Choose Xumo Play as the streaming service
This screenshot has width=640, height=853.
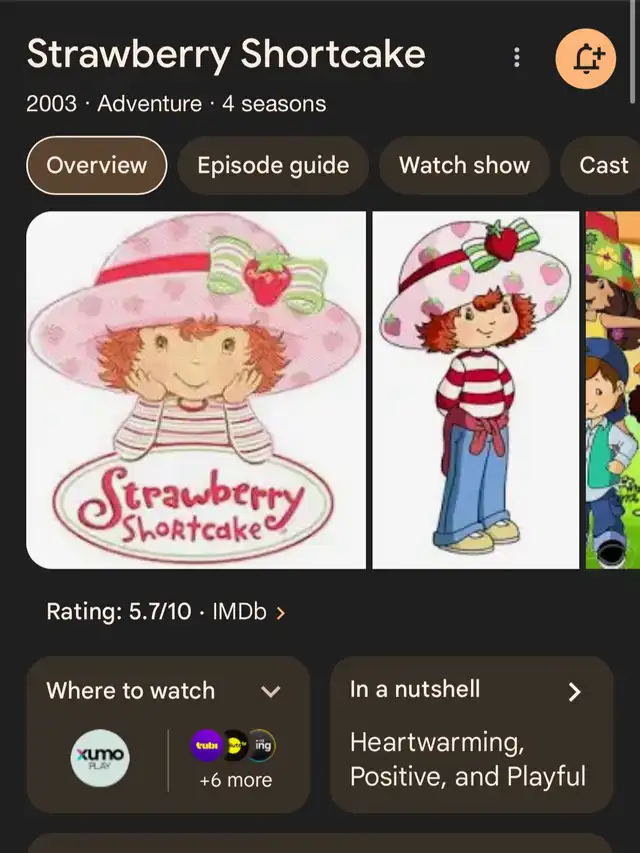[x=100, y=759]
